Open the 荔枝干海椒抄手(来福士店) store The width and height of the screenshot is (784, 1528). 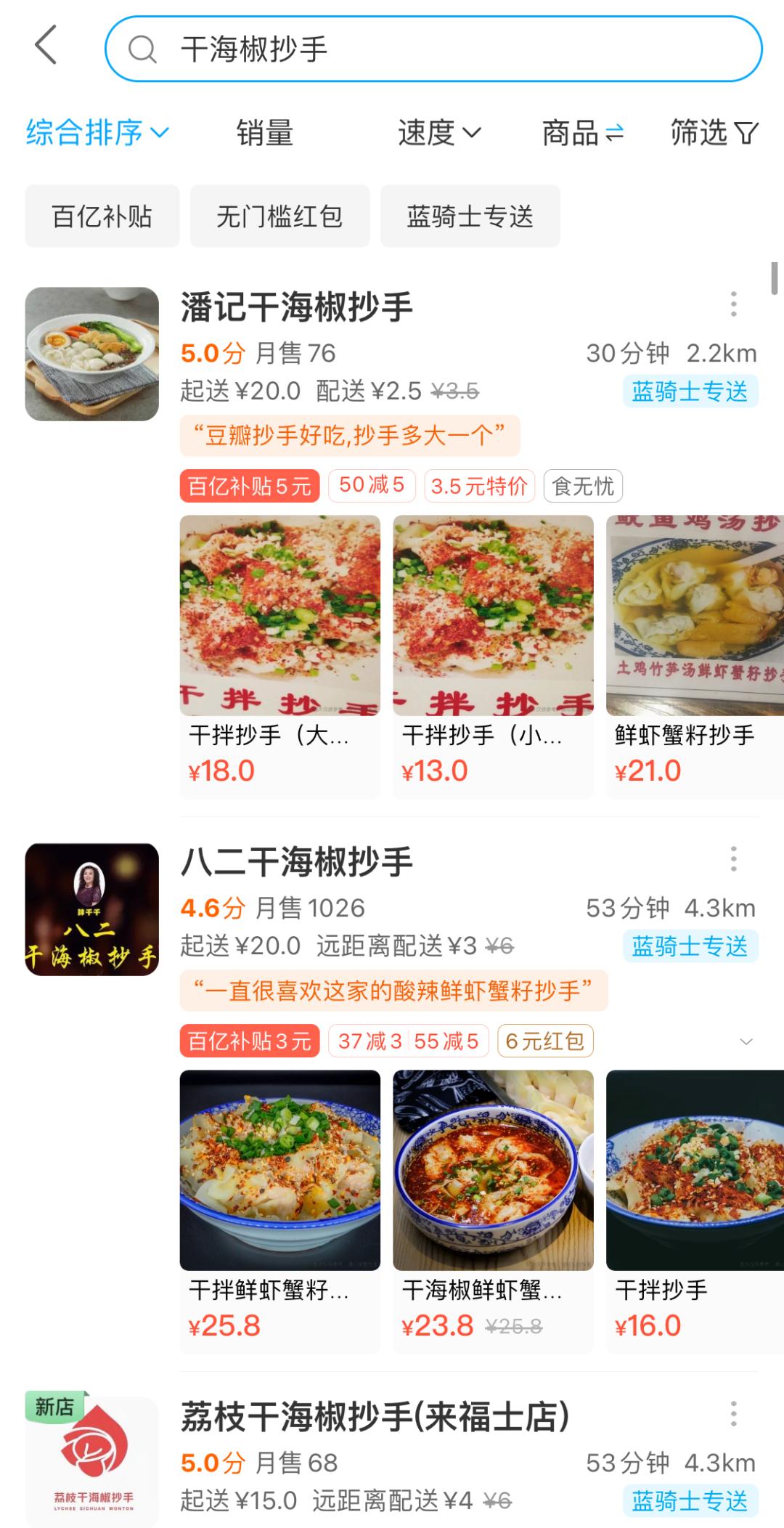(x=375, y=1417)
